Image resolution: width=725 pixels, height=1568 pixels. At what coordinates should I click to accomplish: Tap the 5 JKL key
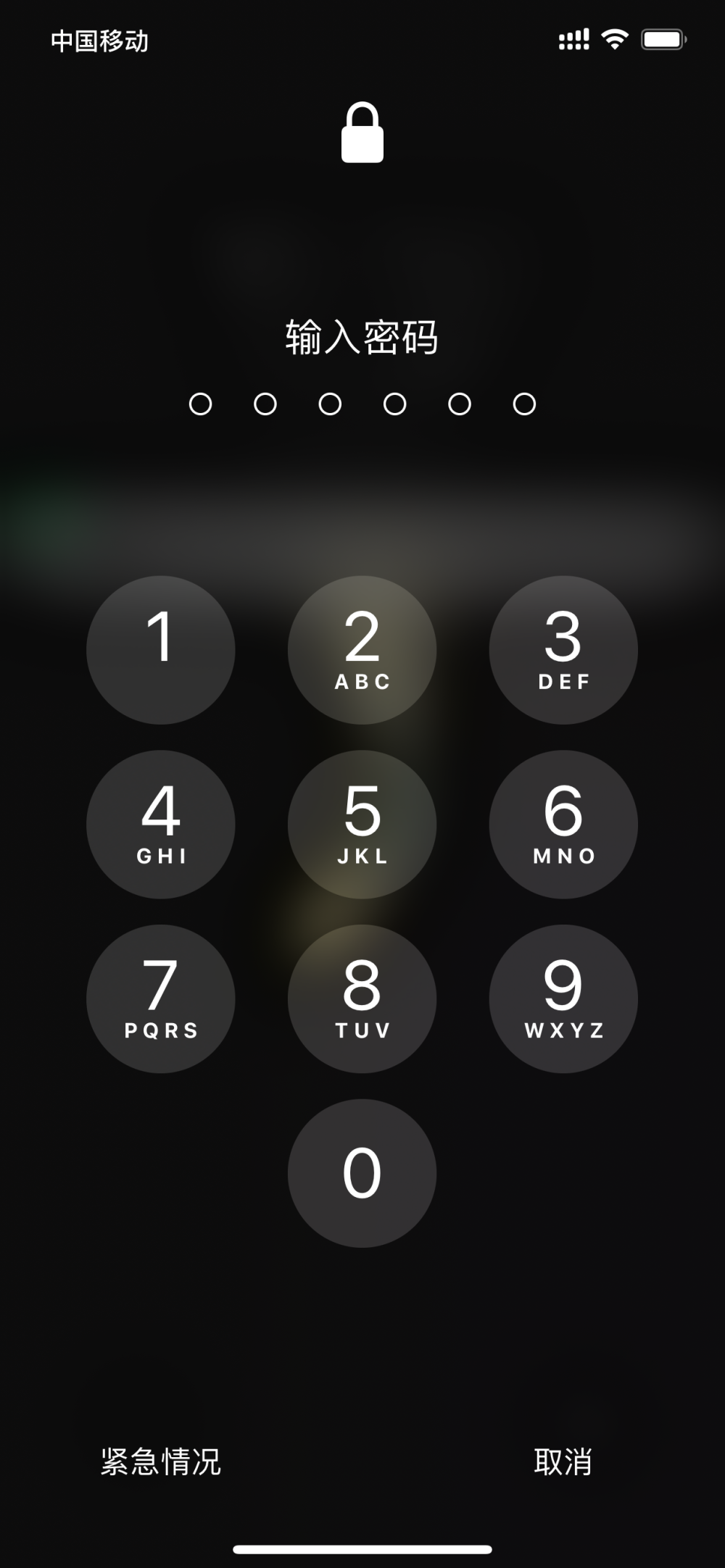click(x=362, y=825)
